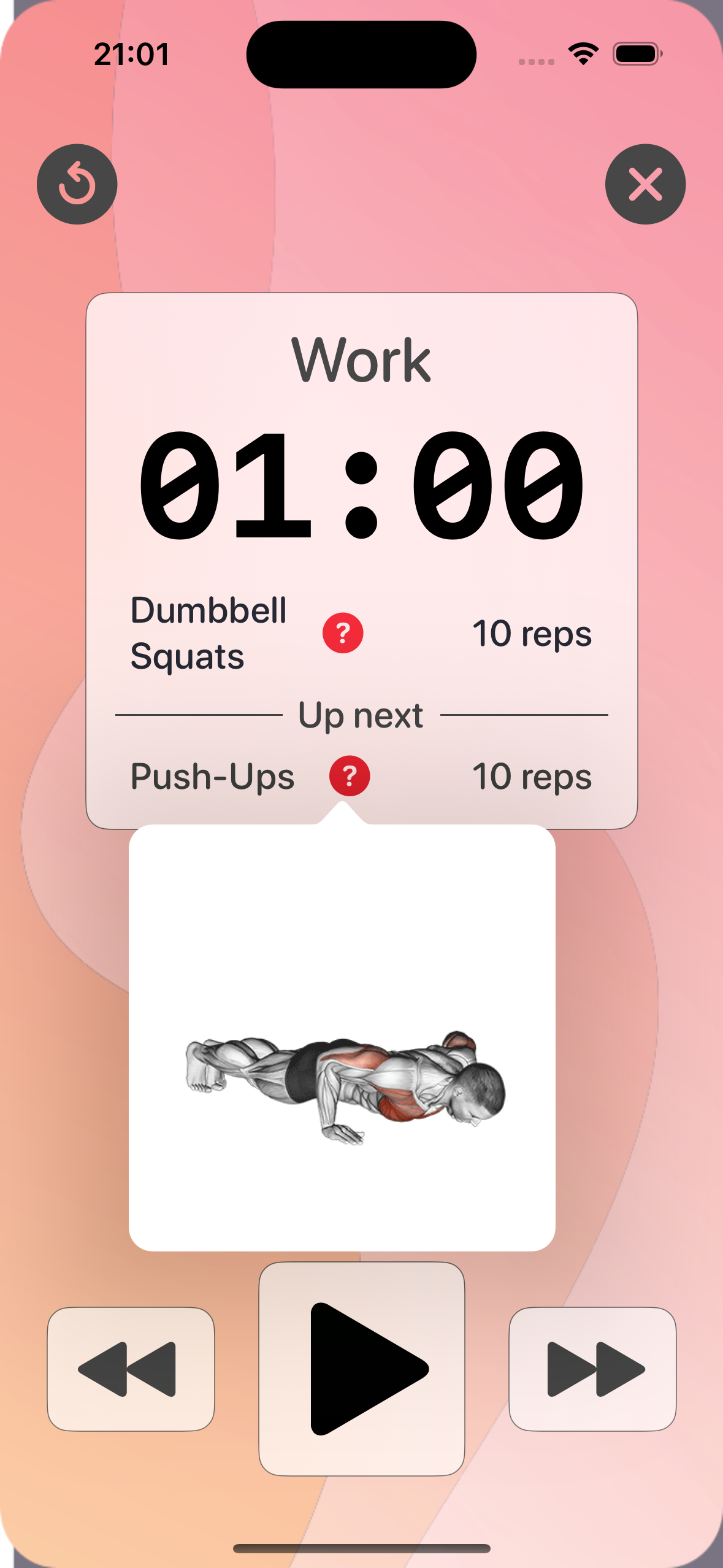This screenshot has width=723, height=1568.
Task: Show help for Dumbbell Squats
Action: tap(343, 633)
